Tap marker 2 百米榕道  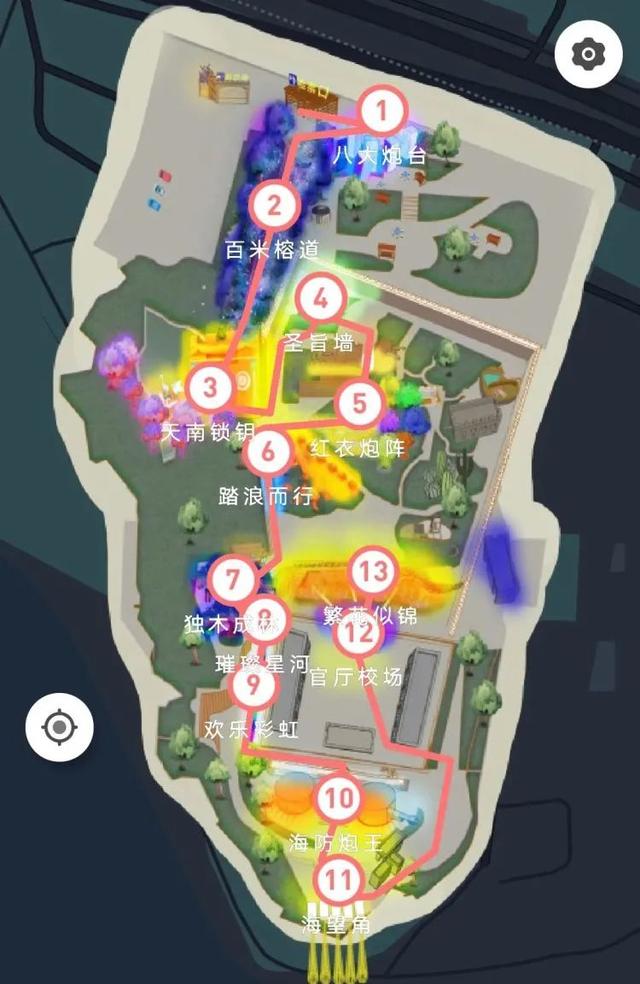coord(273,206)
